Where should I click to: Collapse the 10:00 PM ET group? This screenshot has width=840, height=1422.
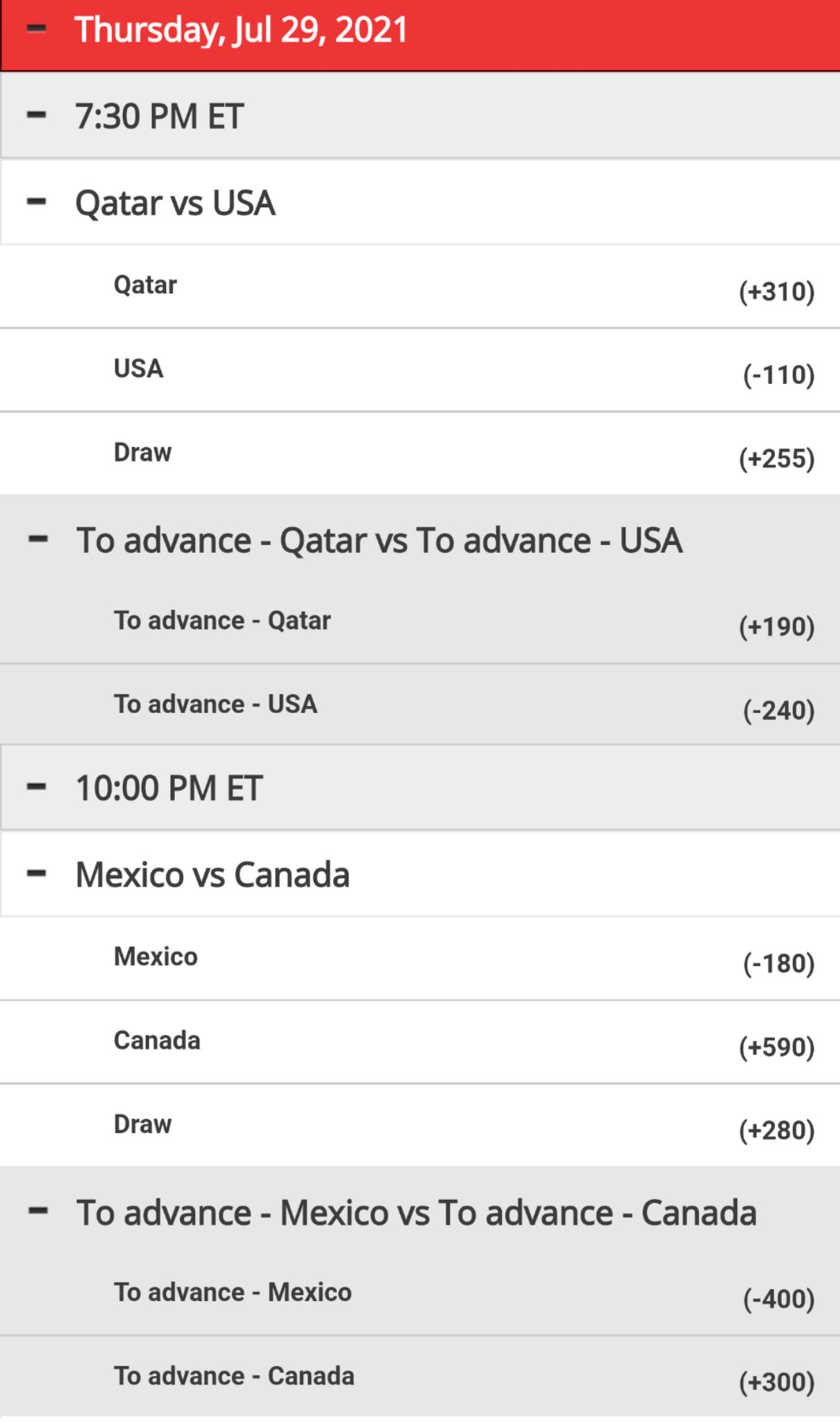point(36,787)
